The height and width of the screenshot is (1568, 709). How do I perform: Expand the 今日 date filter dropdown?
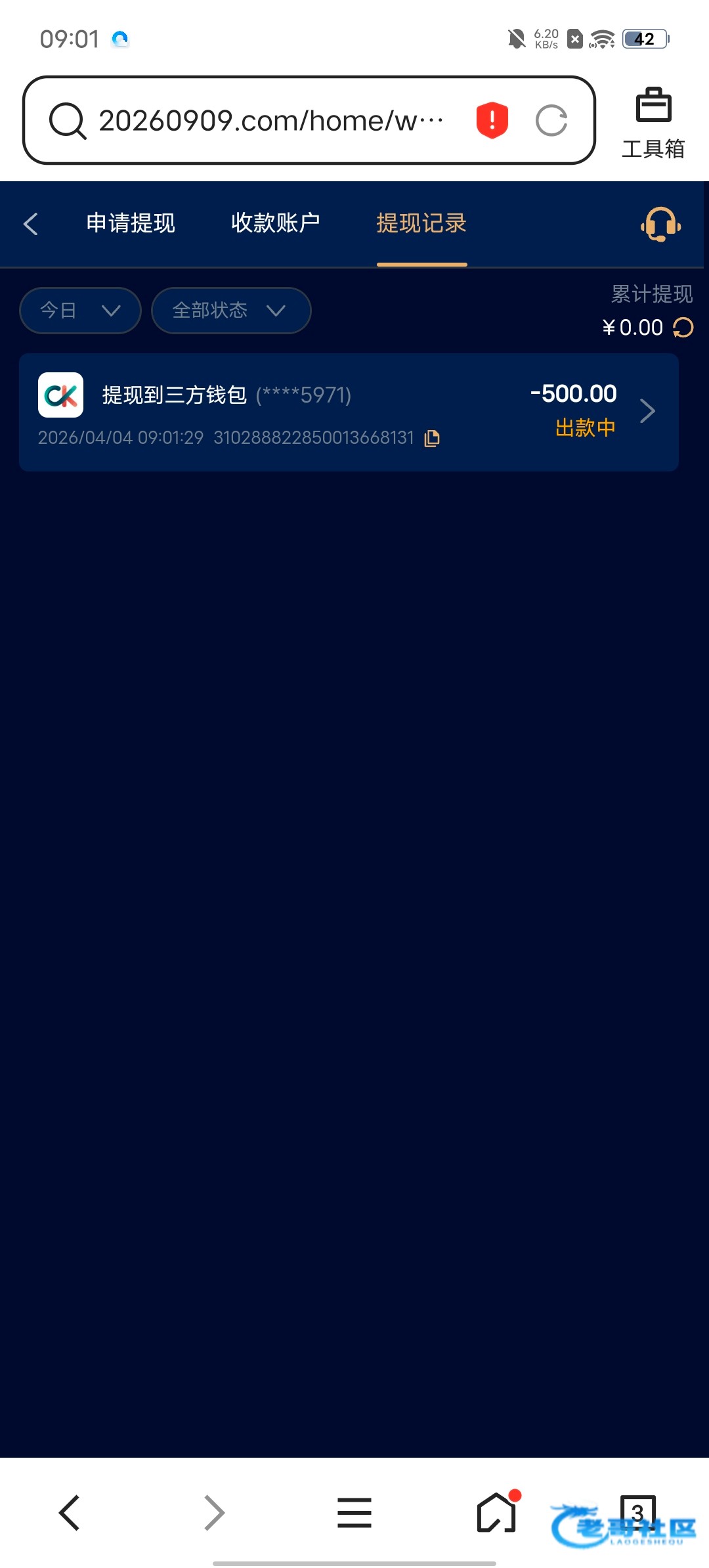pos(80,310)
